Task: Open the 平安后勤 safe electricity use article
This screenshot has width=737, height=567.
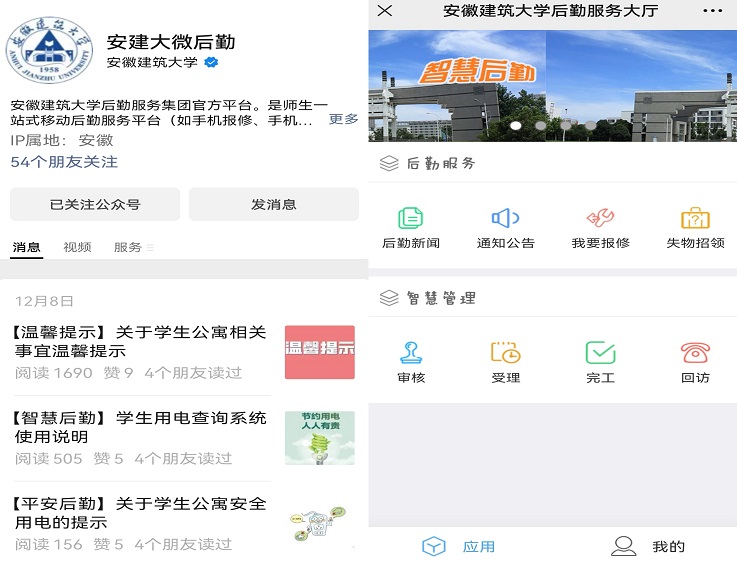Action: (x=140, y=512)
